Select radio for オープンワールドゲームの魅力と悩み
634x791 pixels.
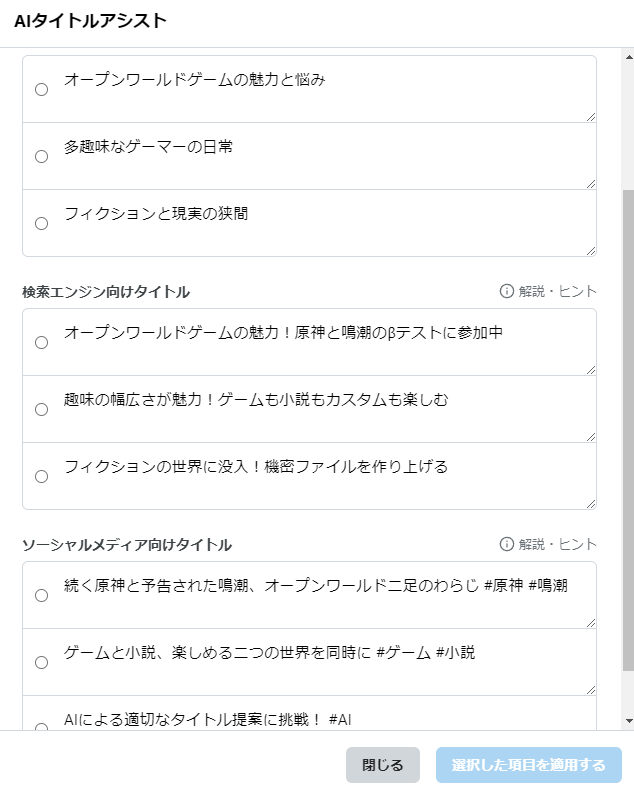[41, 89]
